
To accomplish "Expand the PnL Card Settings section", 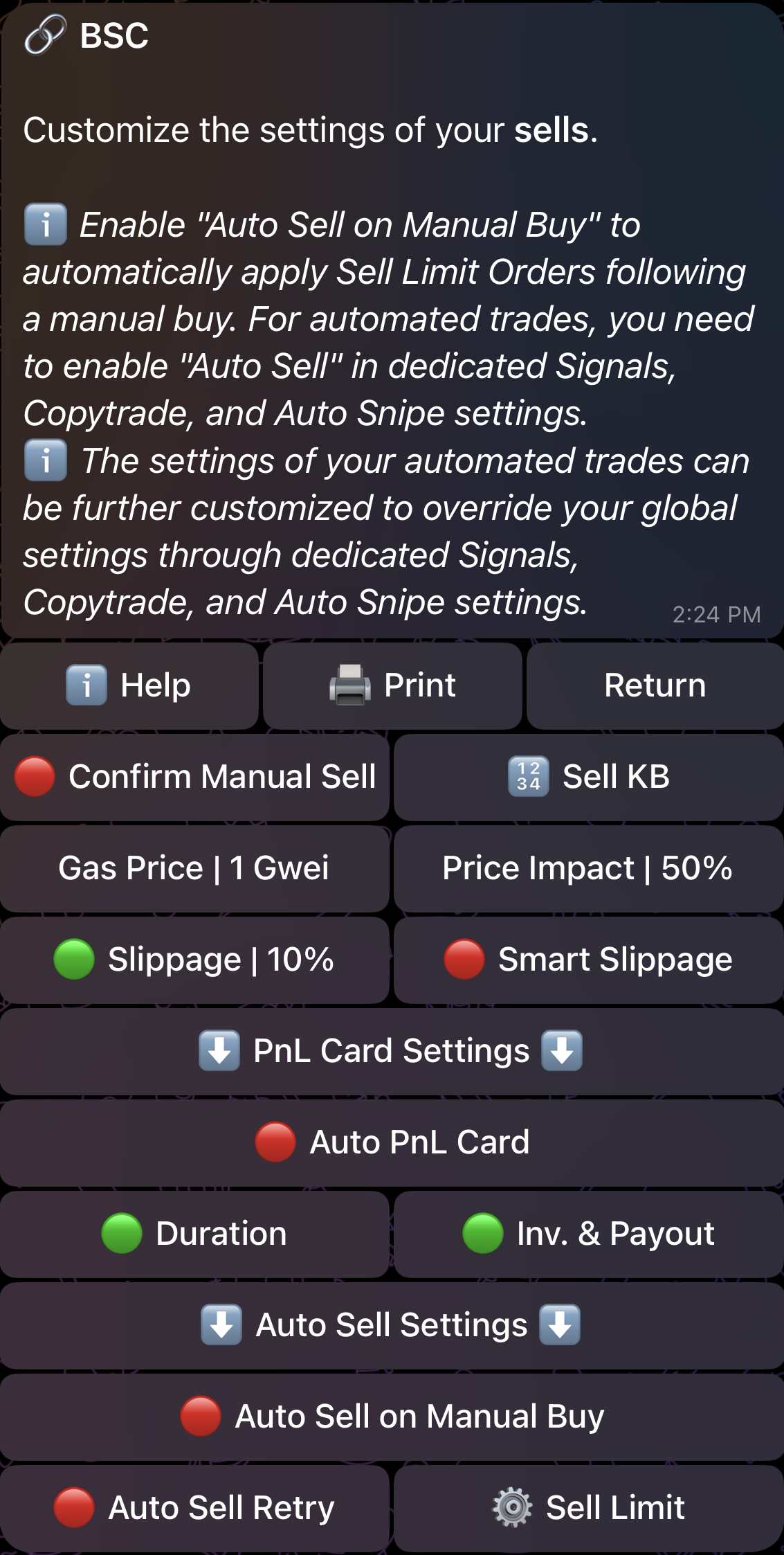I will click(x=392, y=1051).
